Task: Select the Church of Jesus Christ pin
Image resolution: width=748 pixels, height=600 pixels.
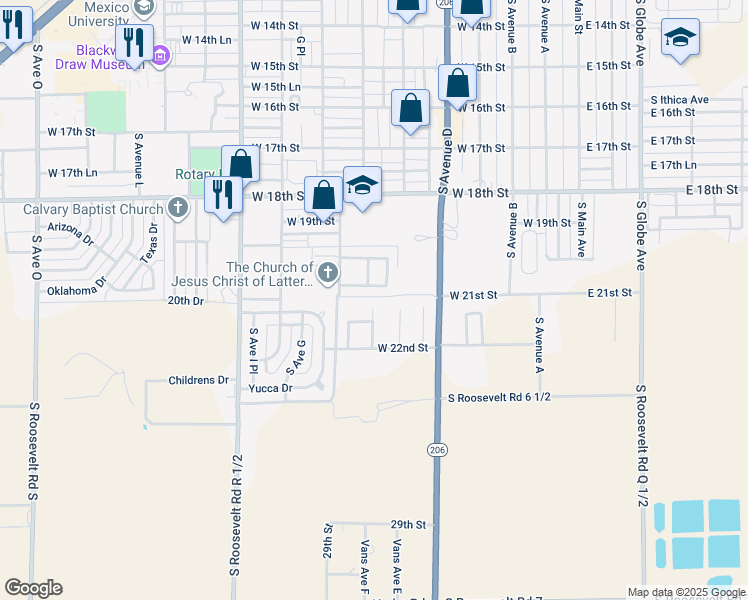Action: tap(328, 274)
